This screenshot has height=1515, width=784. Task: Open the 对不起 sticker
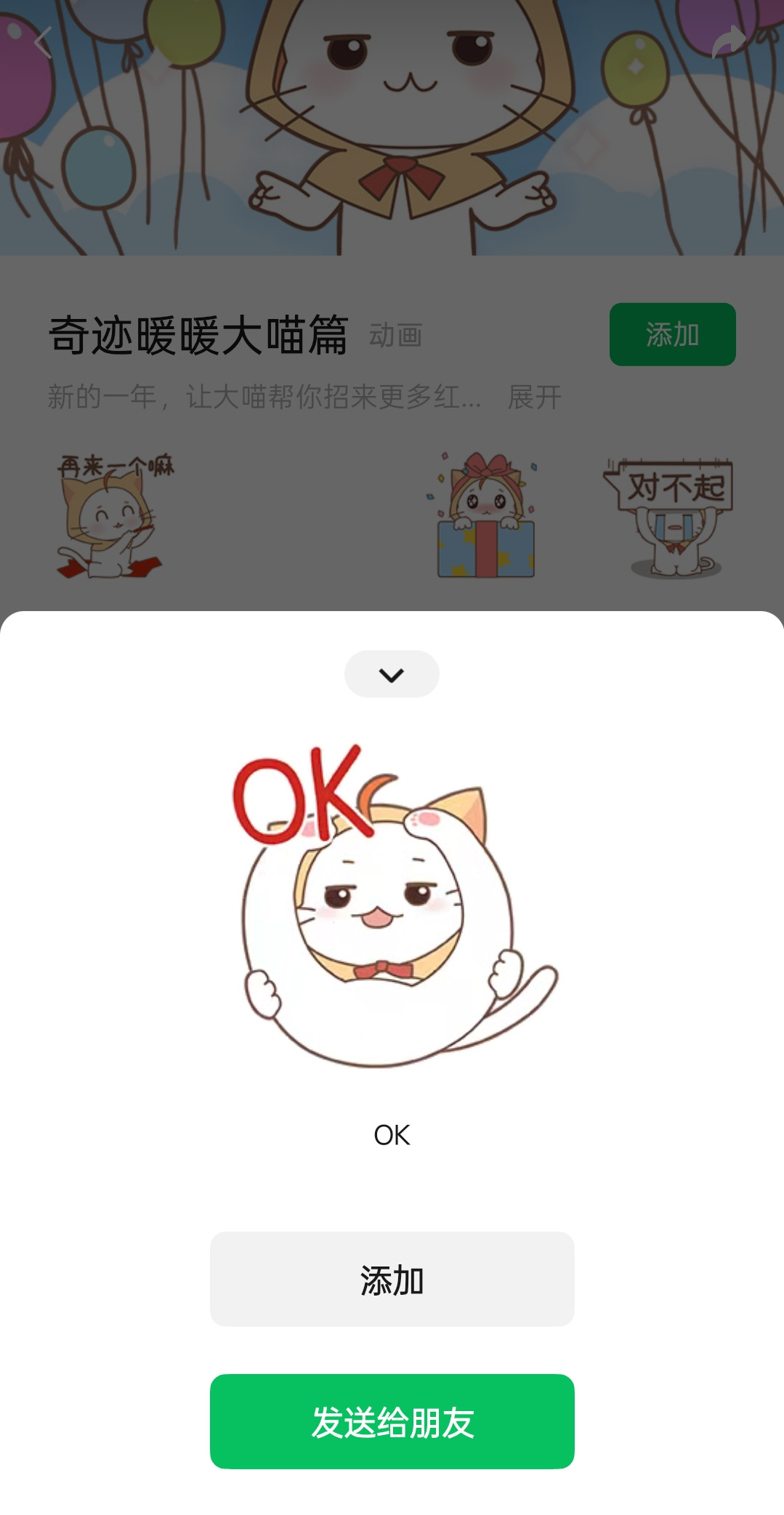tap(670, 516)
